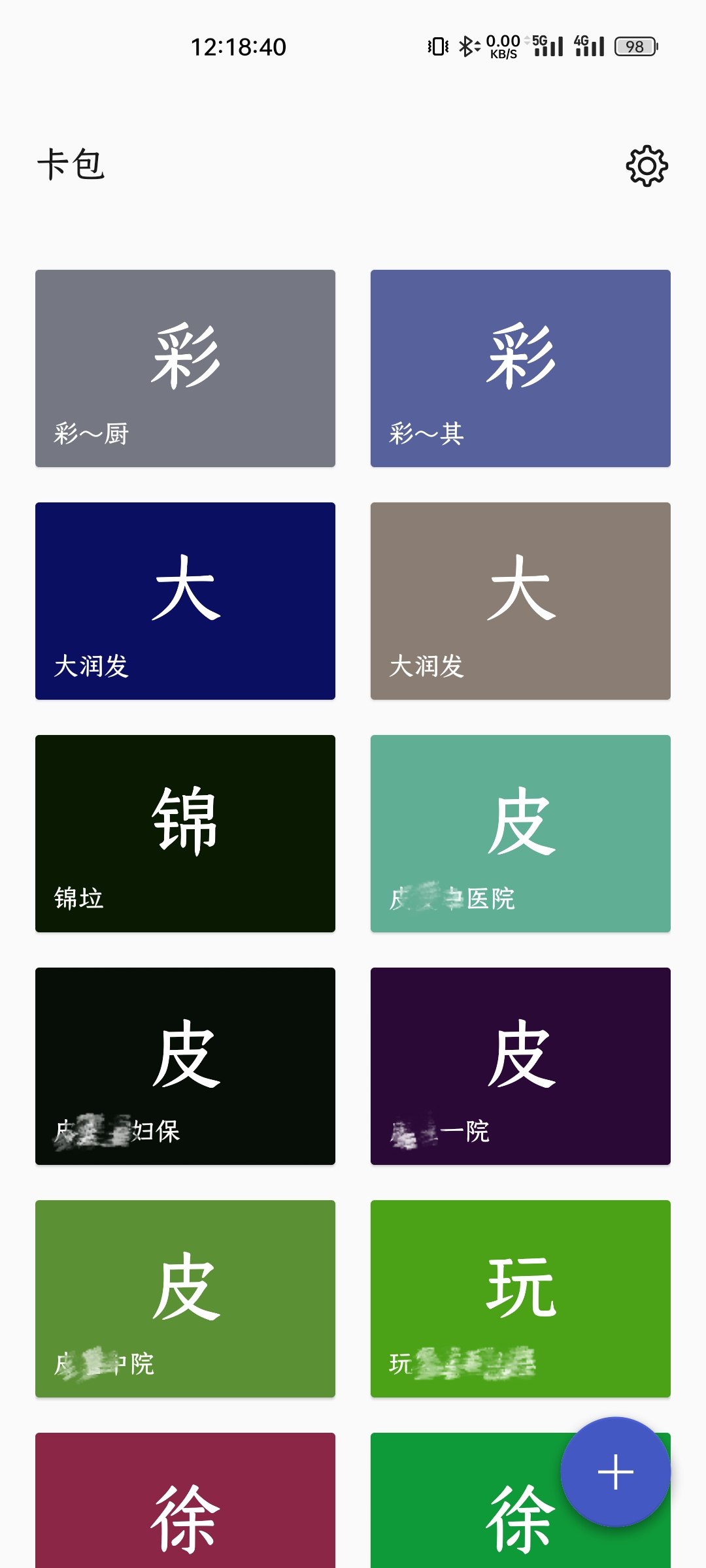Viewport: 706px width, 1568px height.
Task: Open the purple card ending in 一院
Action: 520,1066
